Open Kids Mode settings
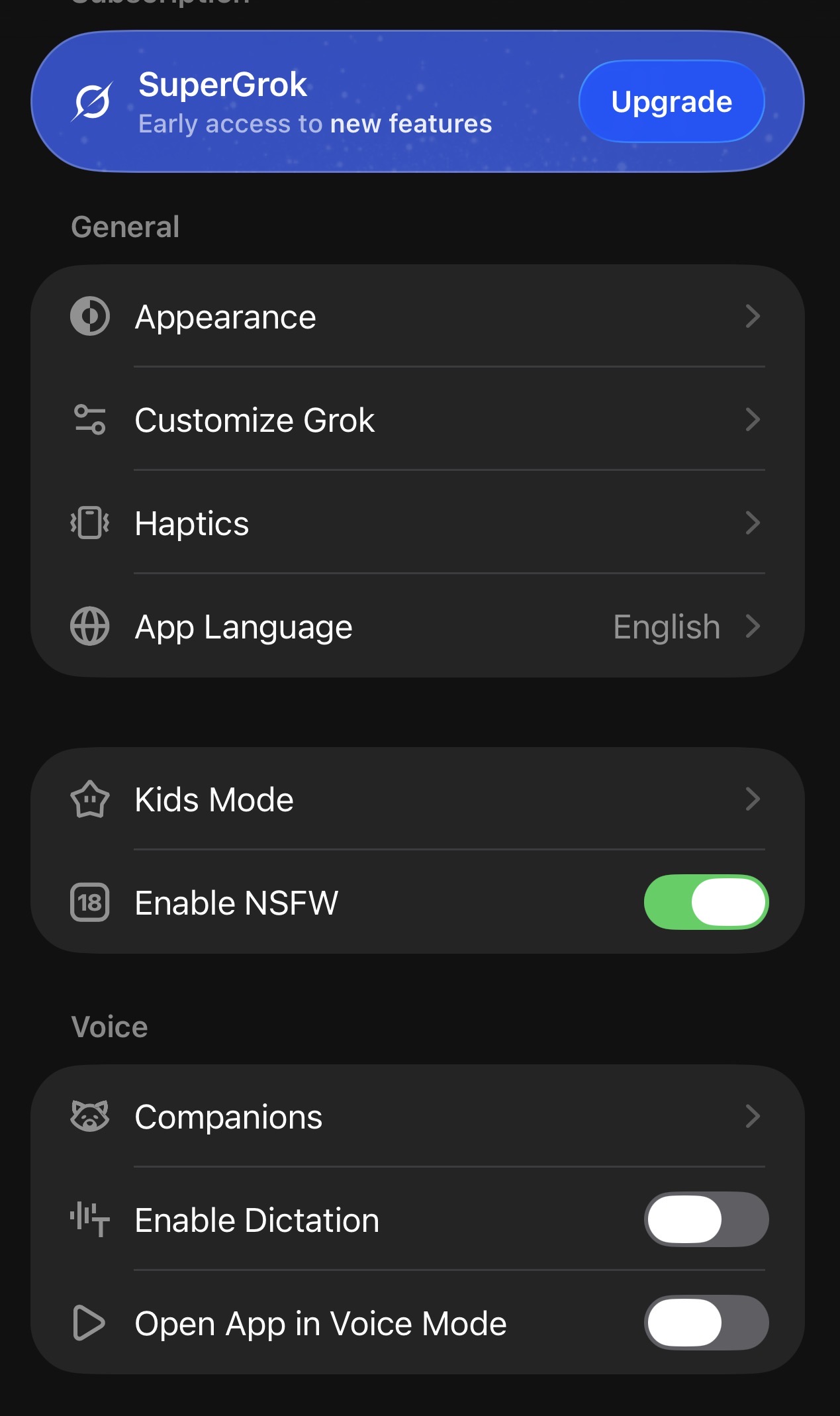 click(x=418, y=799)
